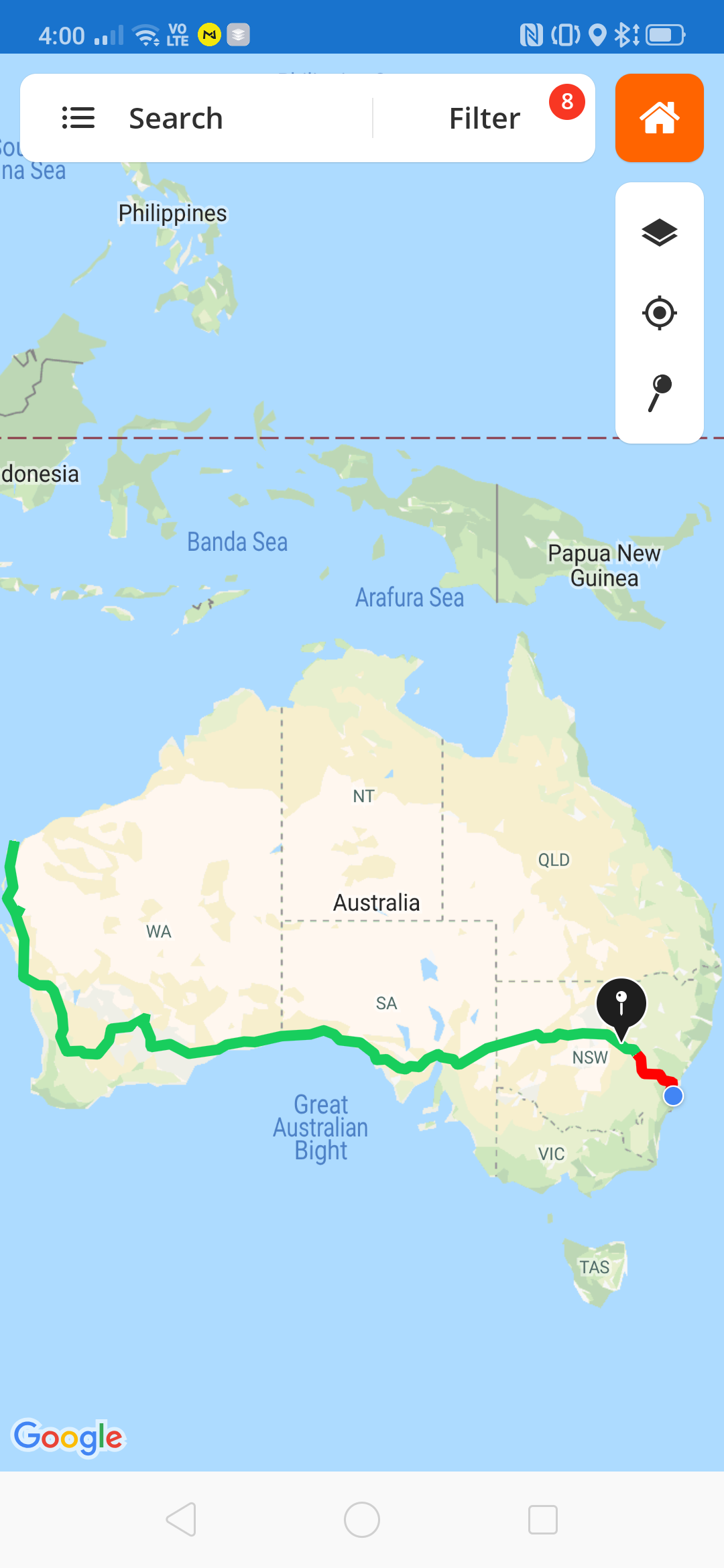
Task: Open the Filter options
Action: click(x=484, y=118)
